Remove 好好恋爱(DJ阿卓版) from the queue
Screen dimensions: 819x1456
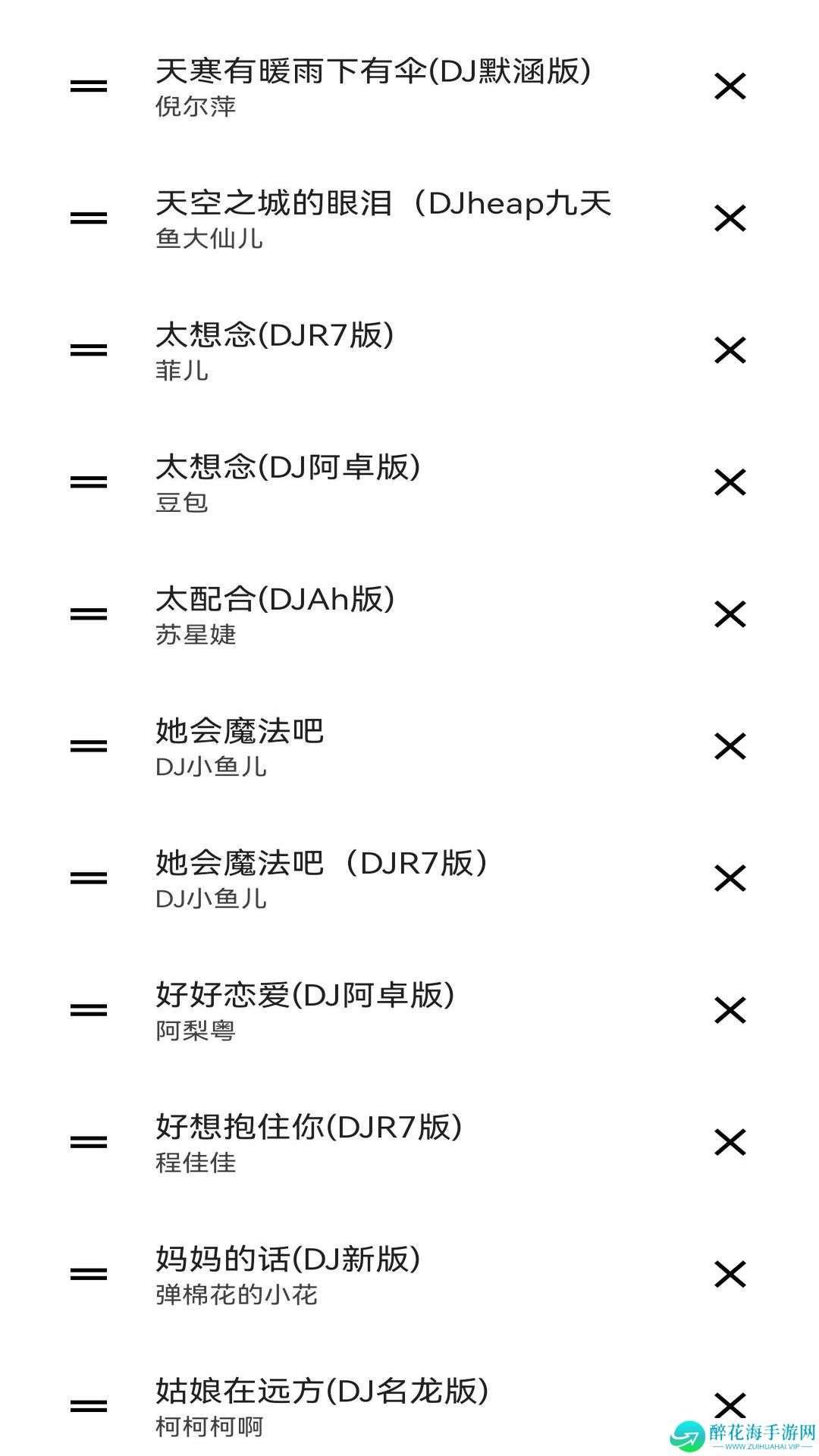click(x=730, y=1010)
